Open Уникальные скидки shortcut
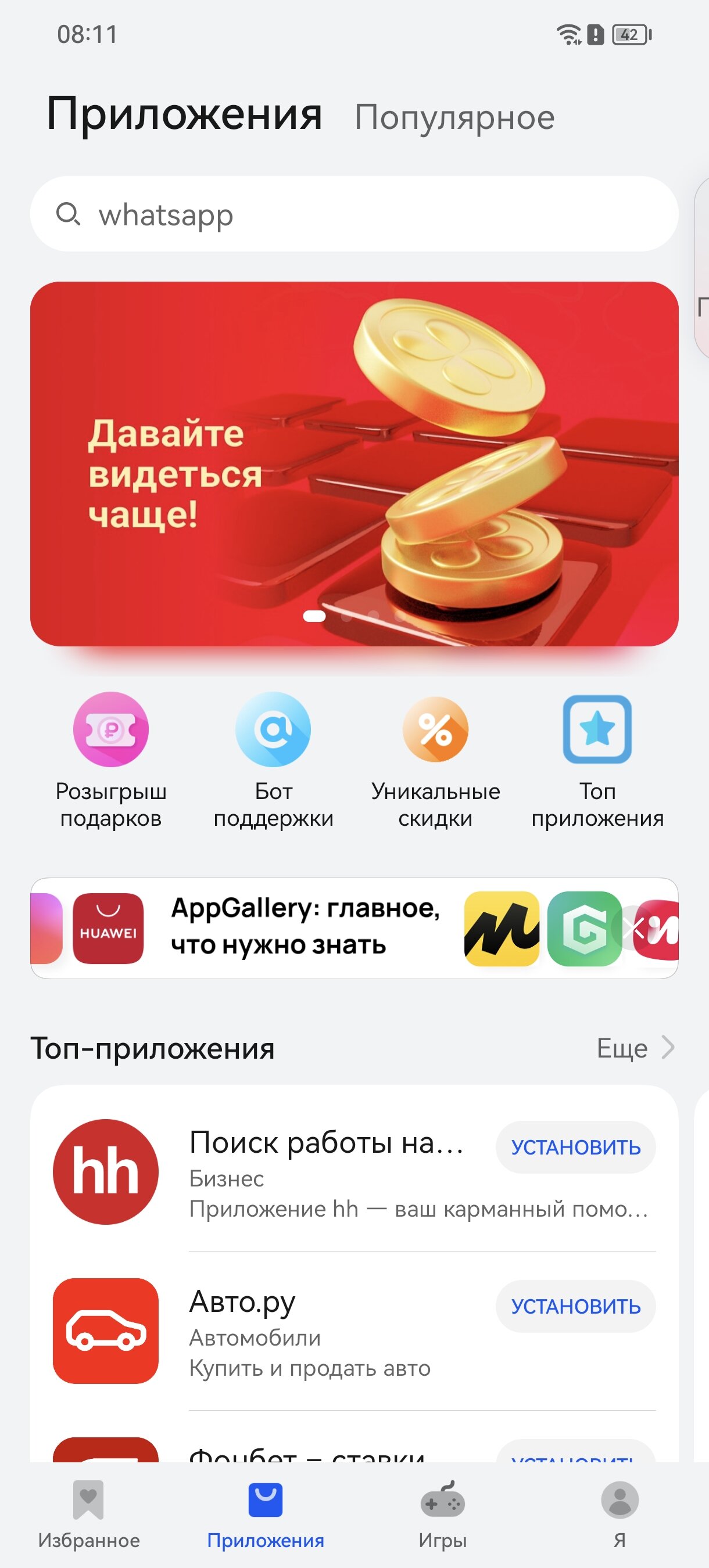This screenshot has width=709, height=1568. pyautogui.click(x=435, y=760)
